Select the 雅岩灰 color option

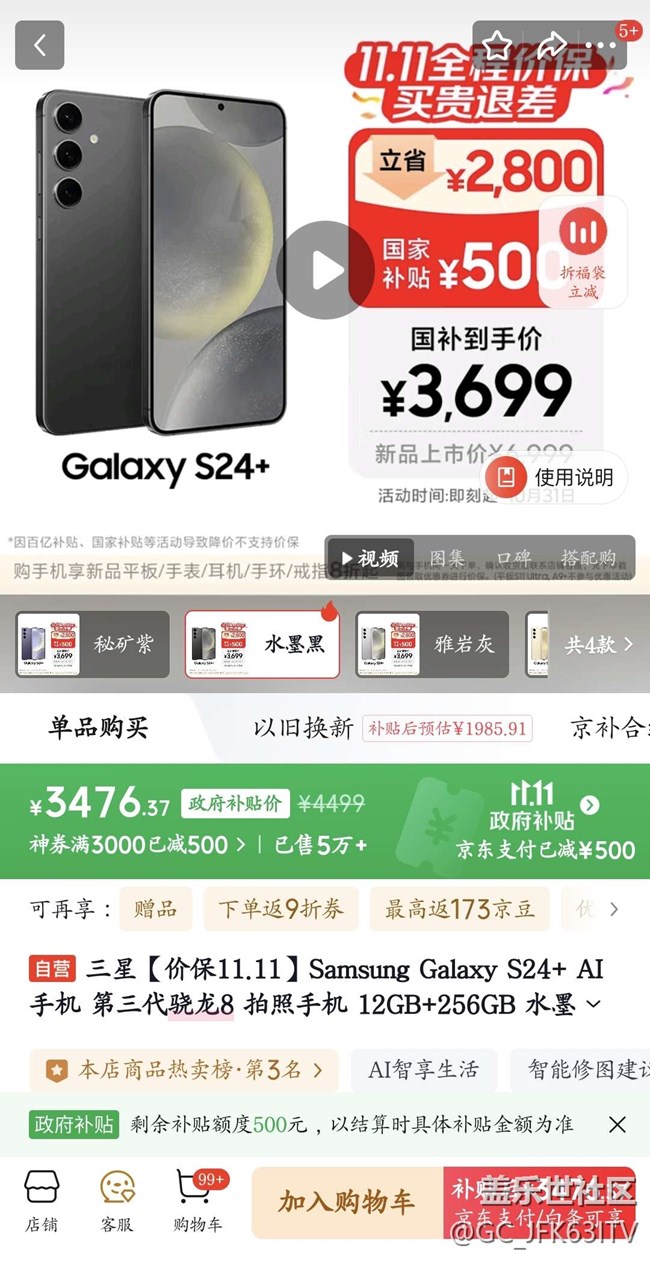(432, 644)
